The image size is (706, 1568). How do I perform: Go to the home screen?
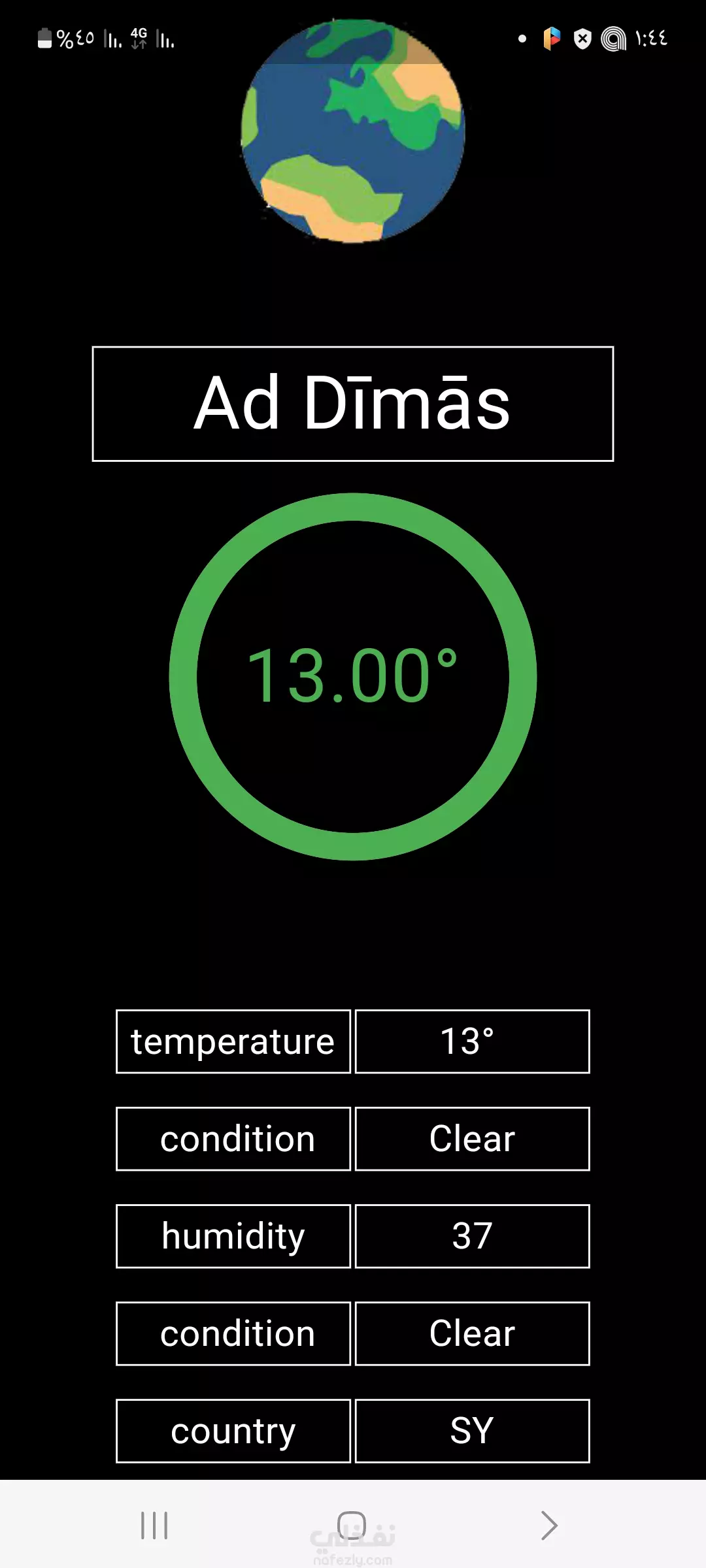(352, 1526)
